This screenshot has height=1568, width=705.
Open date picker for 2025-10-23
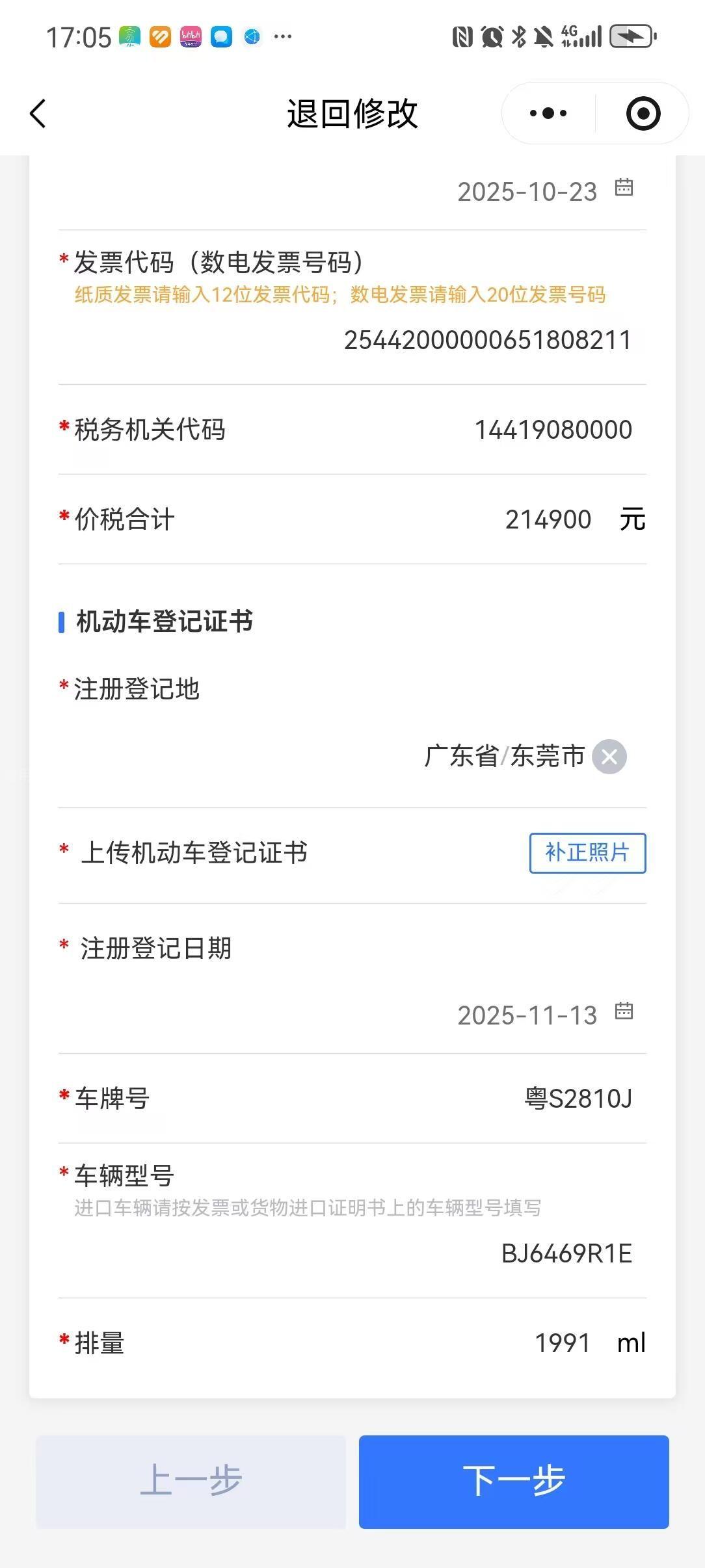pos(624,189)
